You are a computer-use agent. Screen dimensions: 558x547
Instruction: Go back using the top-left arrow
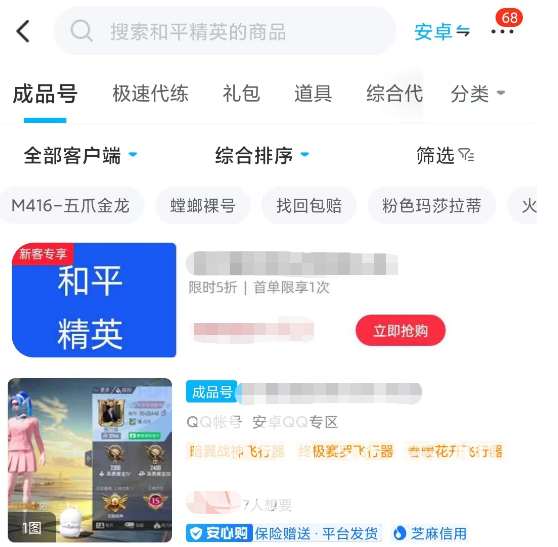point(23,31)
